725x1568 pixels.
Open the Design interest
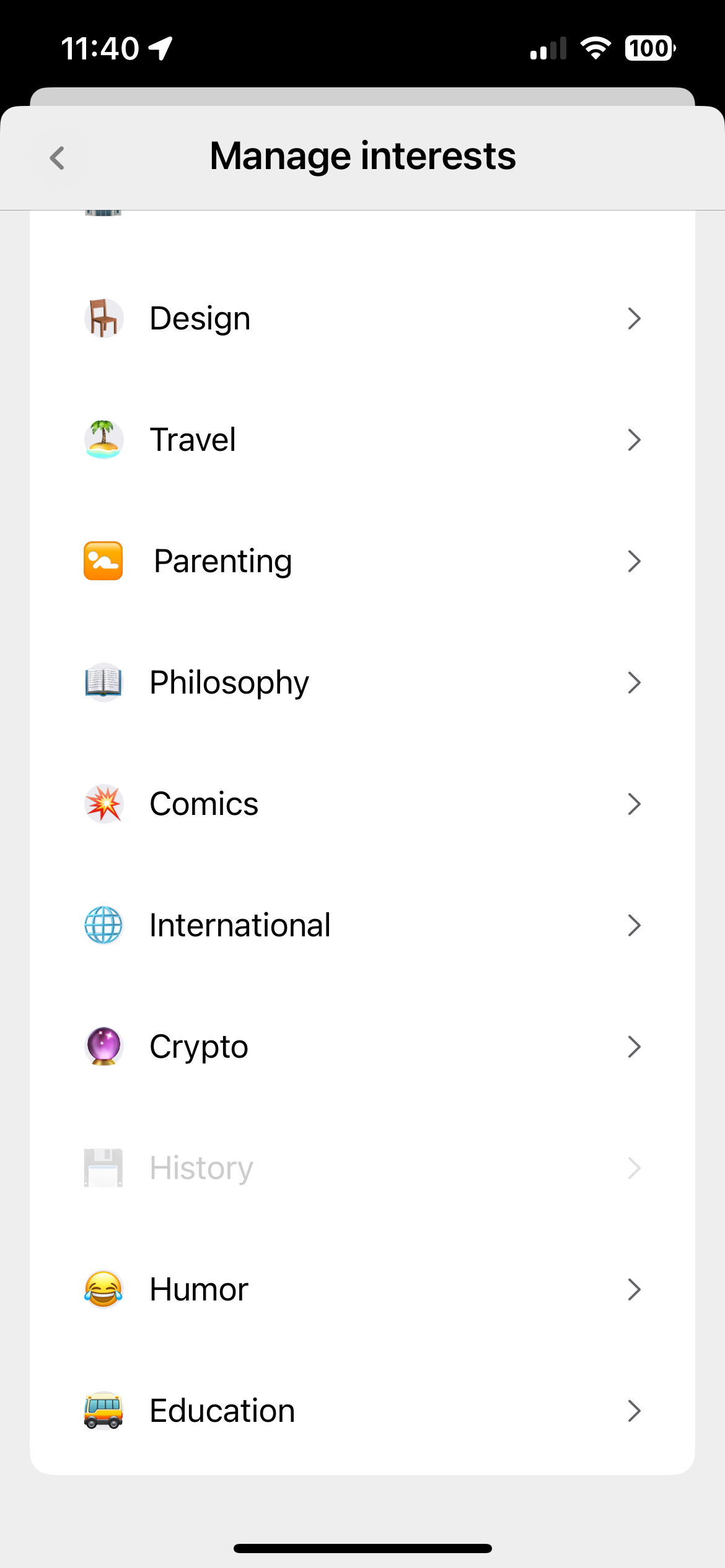pyautogui.click(x=362, y=318)
